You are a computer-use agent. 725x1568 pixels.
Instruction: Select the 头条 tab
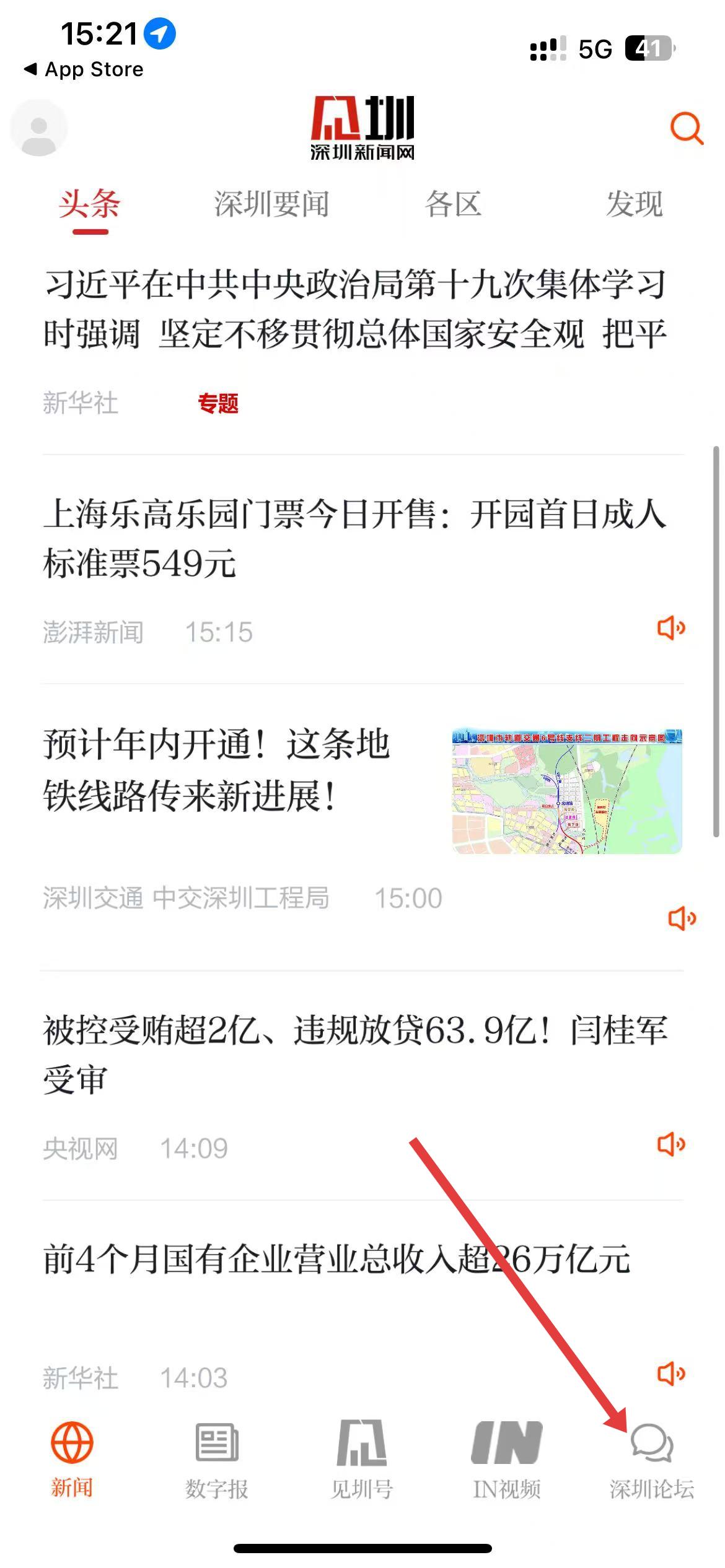point(90,204)
